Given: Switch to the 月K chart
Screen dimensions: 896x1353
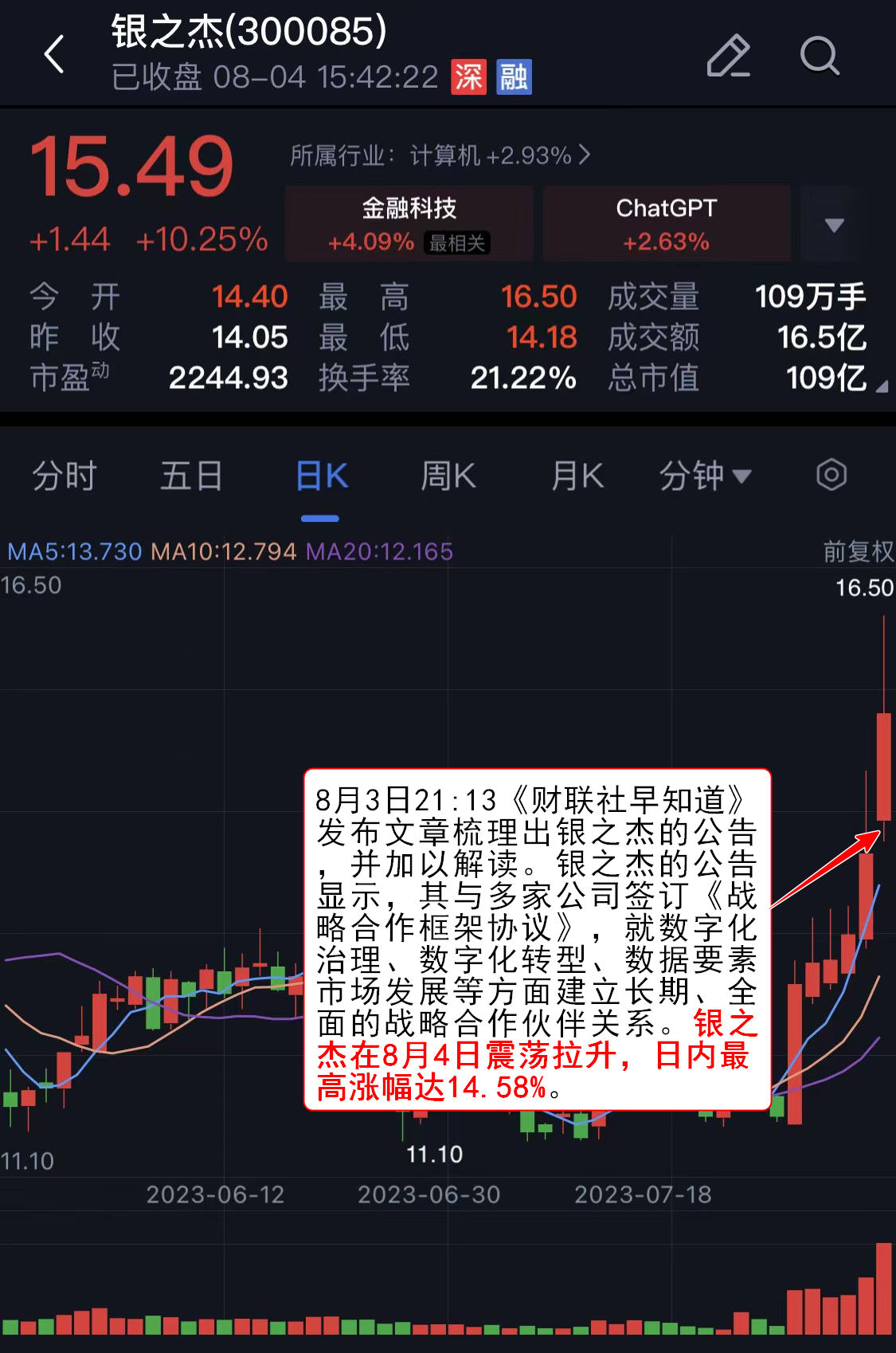Looking at the screenshot, I should (x=577, y=476).
